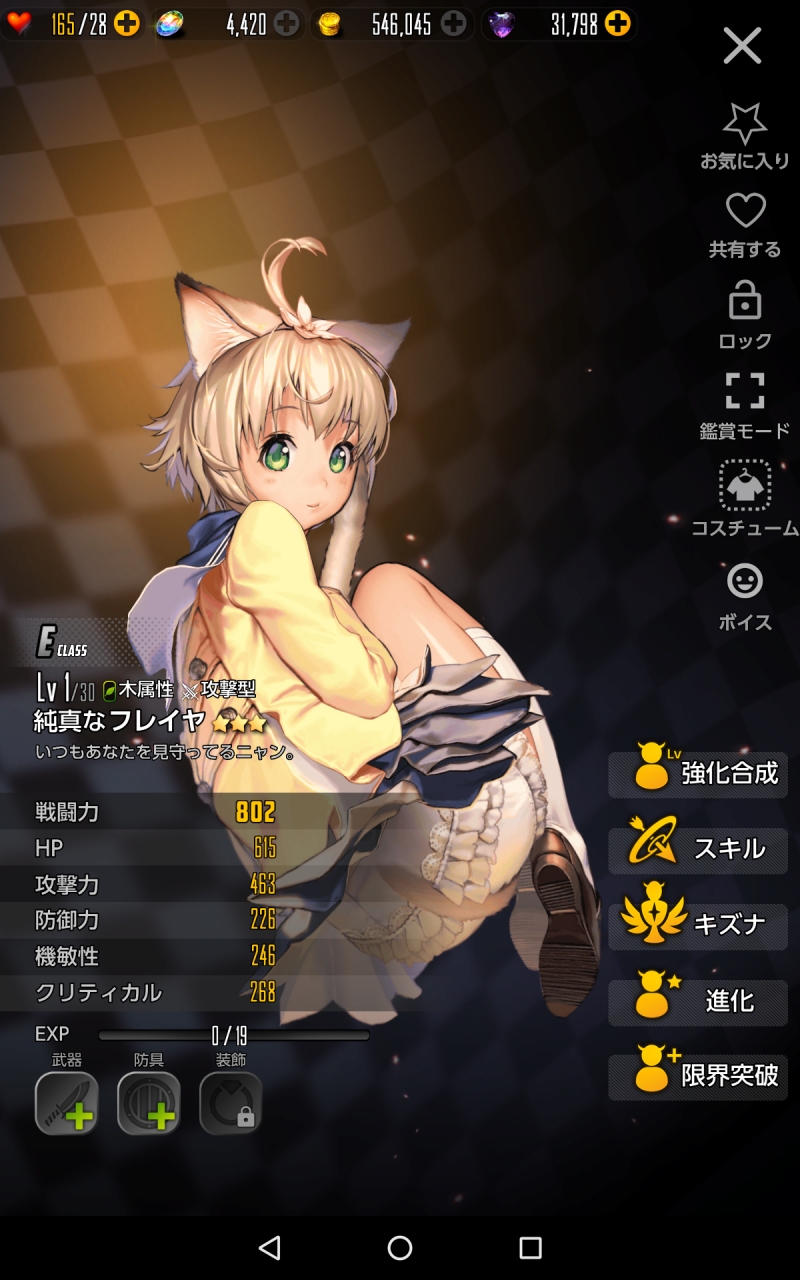This screenshot has height=1280, width=800.
Task: Open the スキル skill screen
Action: 698,849
